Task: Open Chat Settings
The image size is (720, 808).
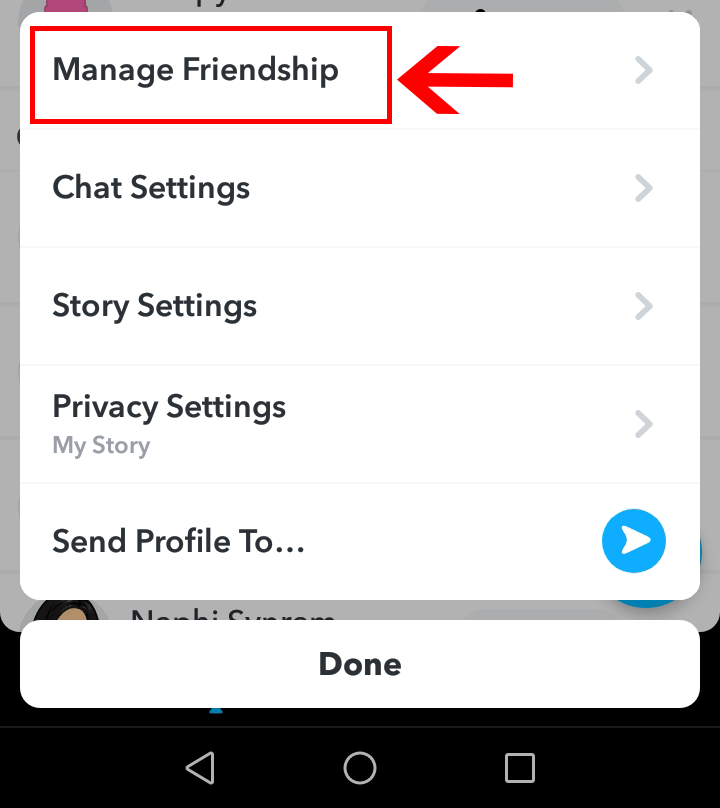Action: tap(151, 188)
